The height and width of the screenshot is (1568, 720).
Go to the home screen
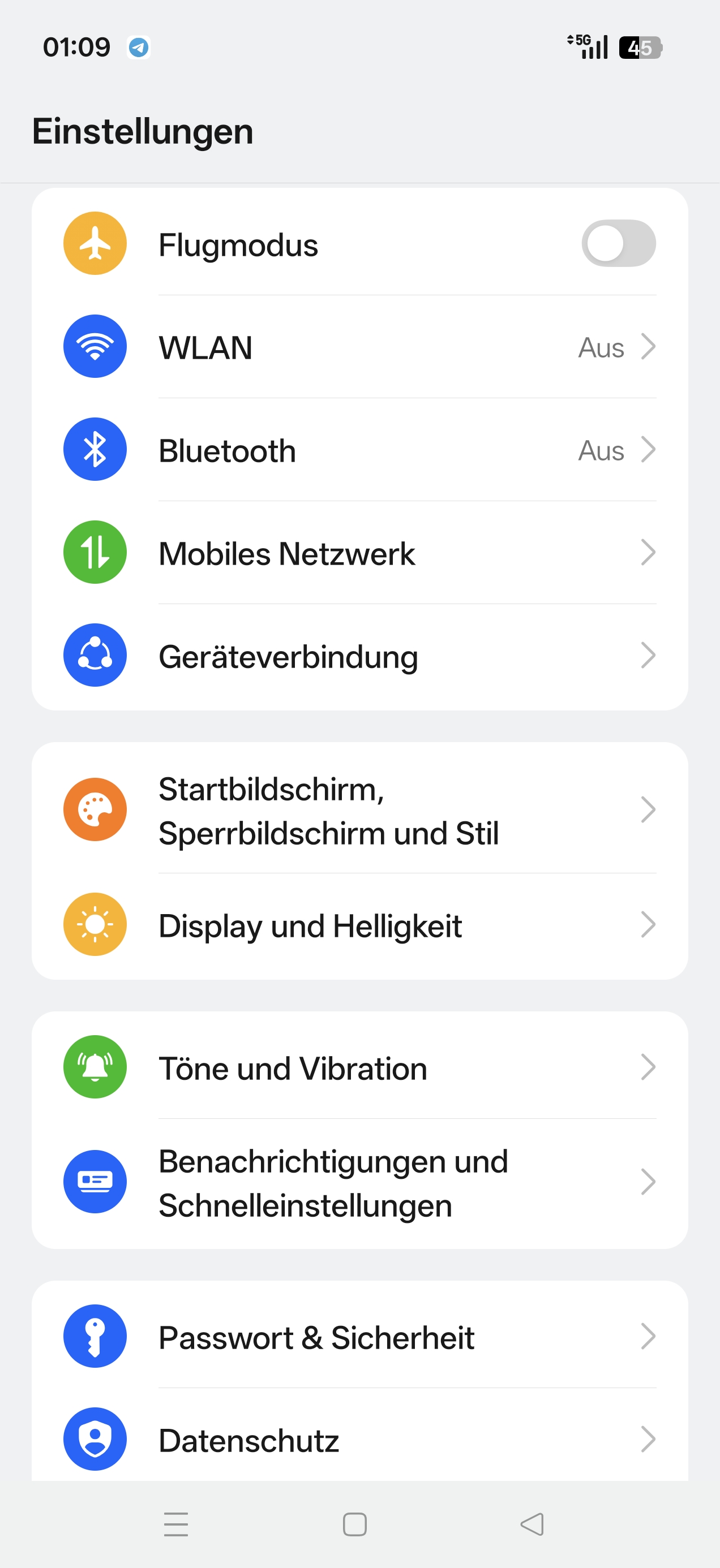pyautogui.click(x=354, y=1524)
